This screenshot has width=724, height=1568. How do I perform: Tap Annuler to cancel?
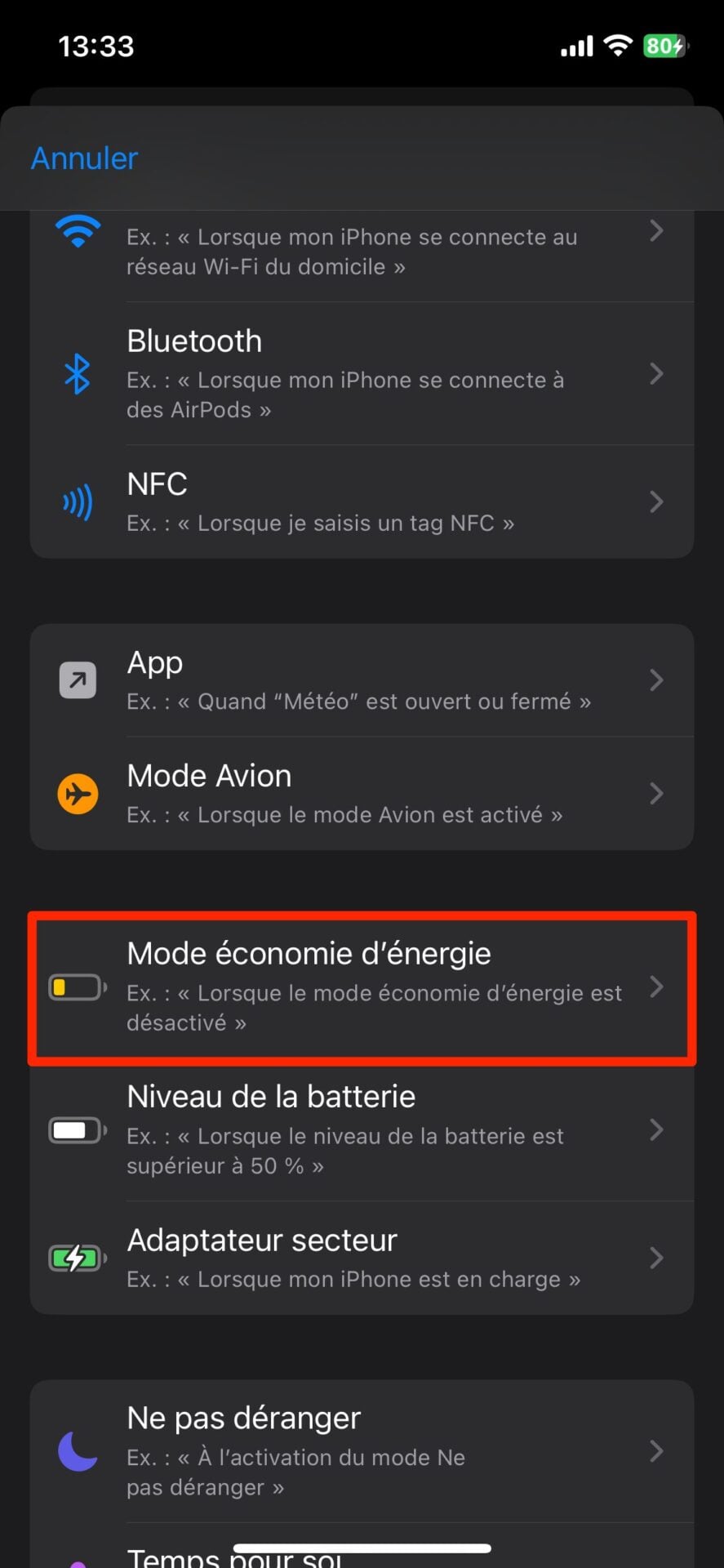(84, 158)
